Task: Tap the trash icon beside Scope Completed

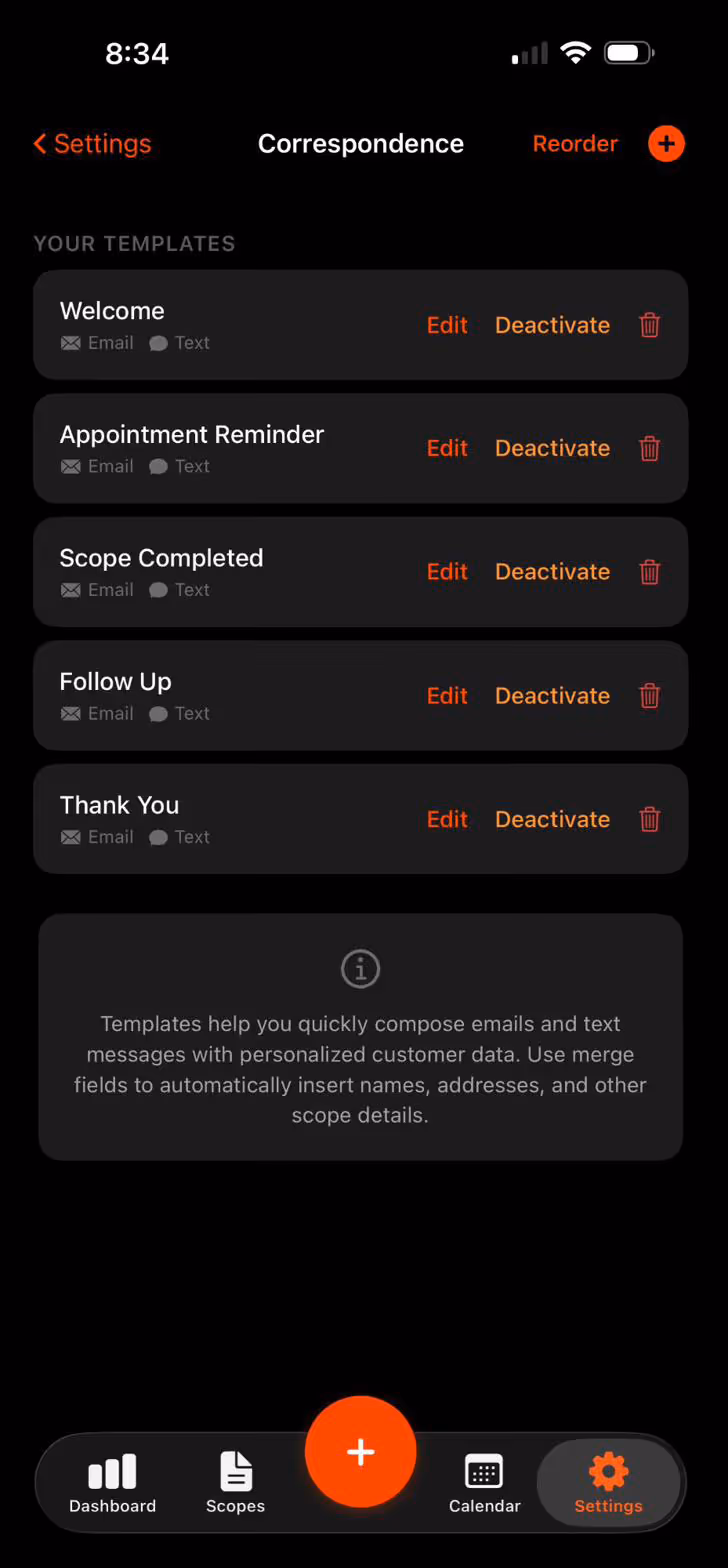Action: [x=649, y=572]
